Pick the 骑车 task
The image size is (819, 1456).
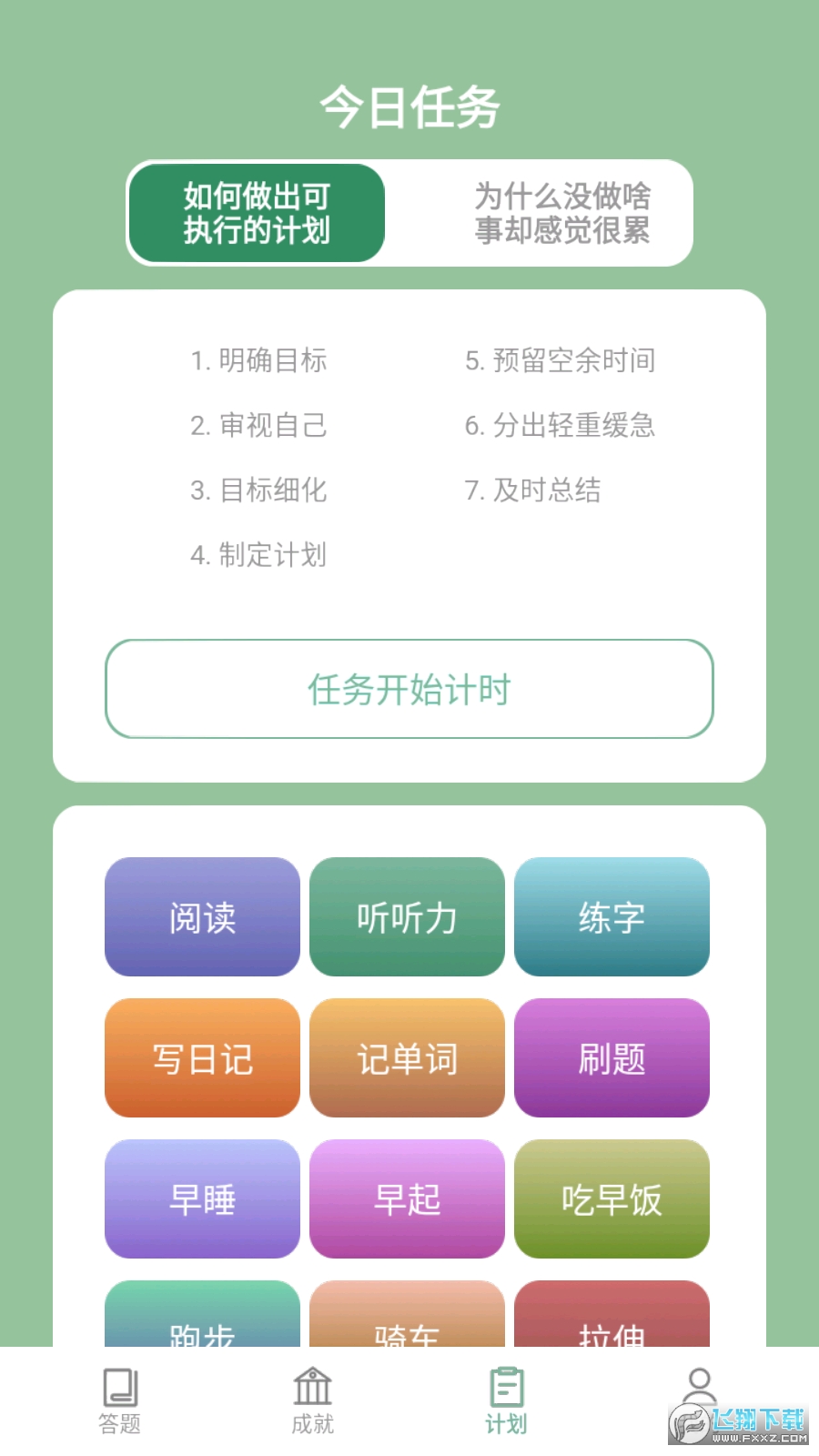[407, 1317]
